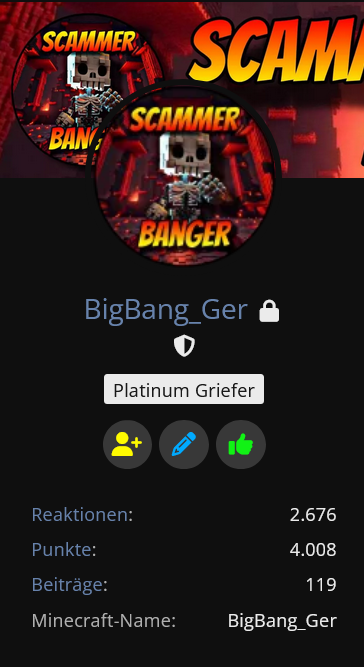Open the Reaktionen link

point(80,515)
